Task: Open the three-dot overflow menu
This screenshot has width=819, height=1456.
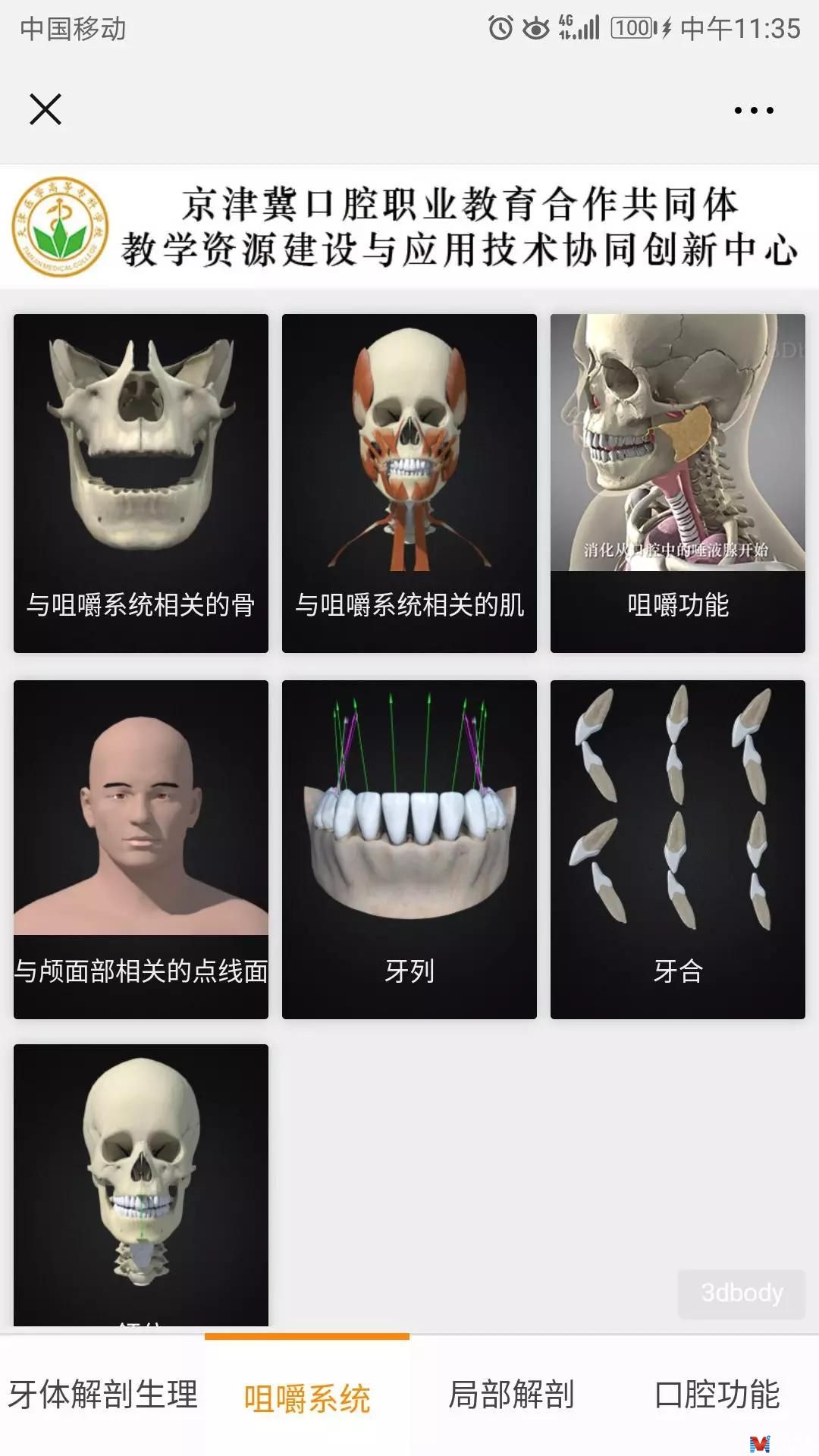Action: (754, 110)
